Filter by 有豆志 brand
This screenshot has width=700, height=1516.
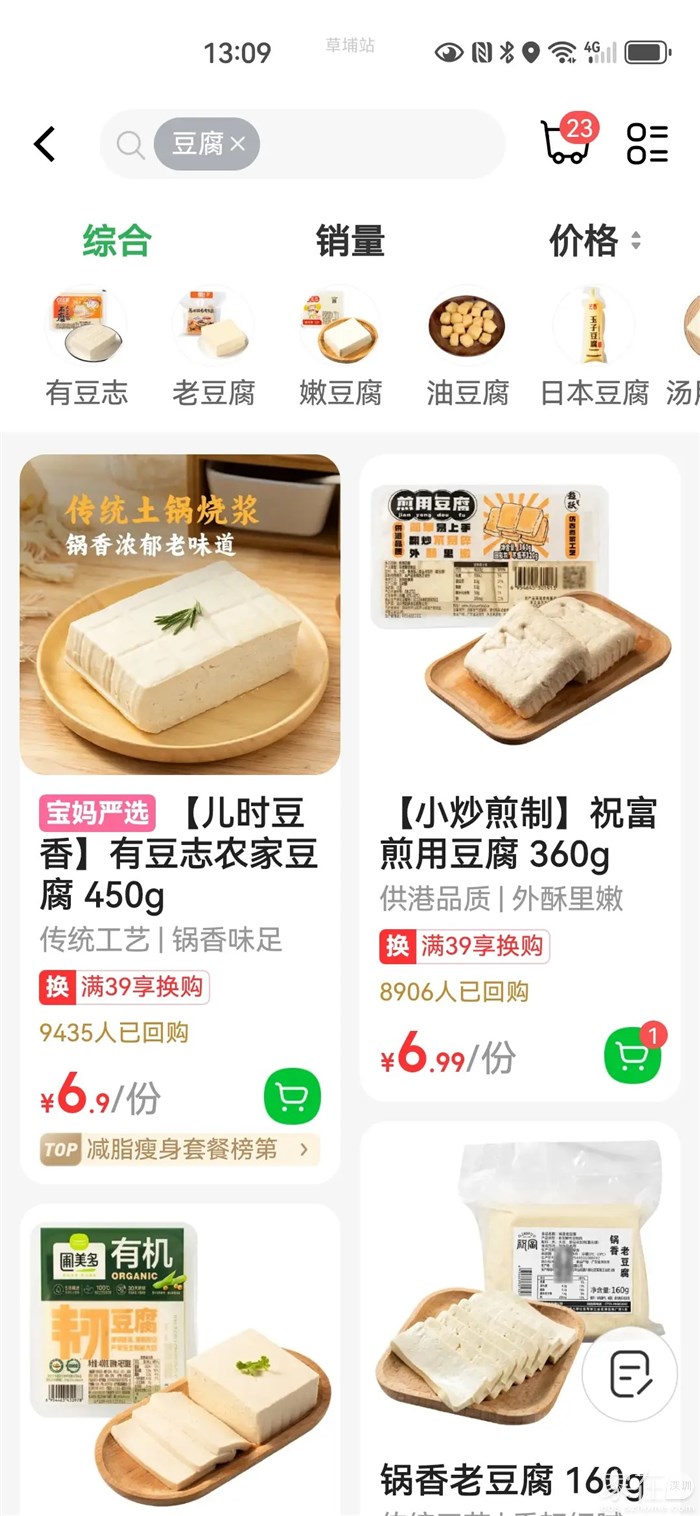click(x=87, y=346)
